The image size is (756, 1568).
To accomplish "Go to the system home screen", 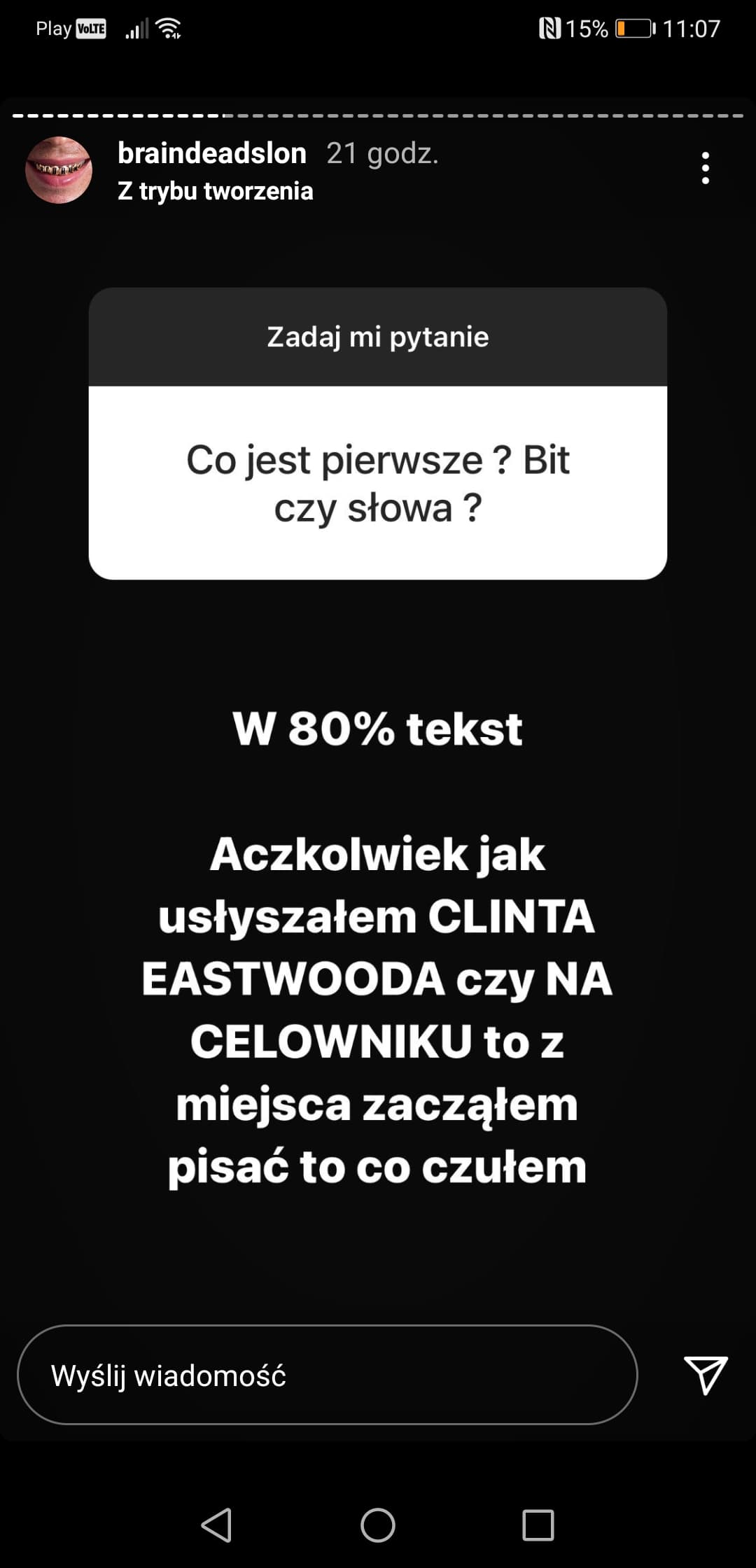I will (x=378, y=1525).
